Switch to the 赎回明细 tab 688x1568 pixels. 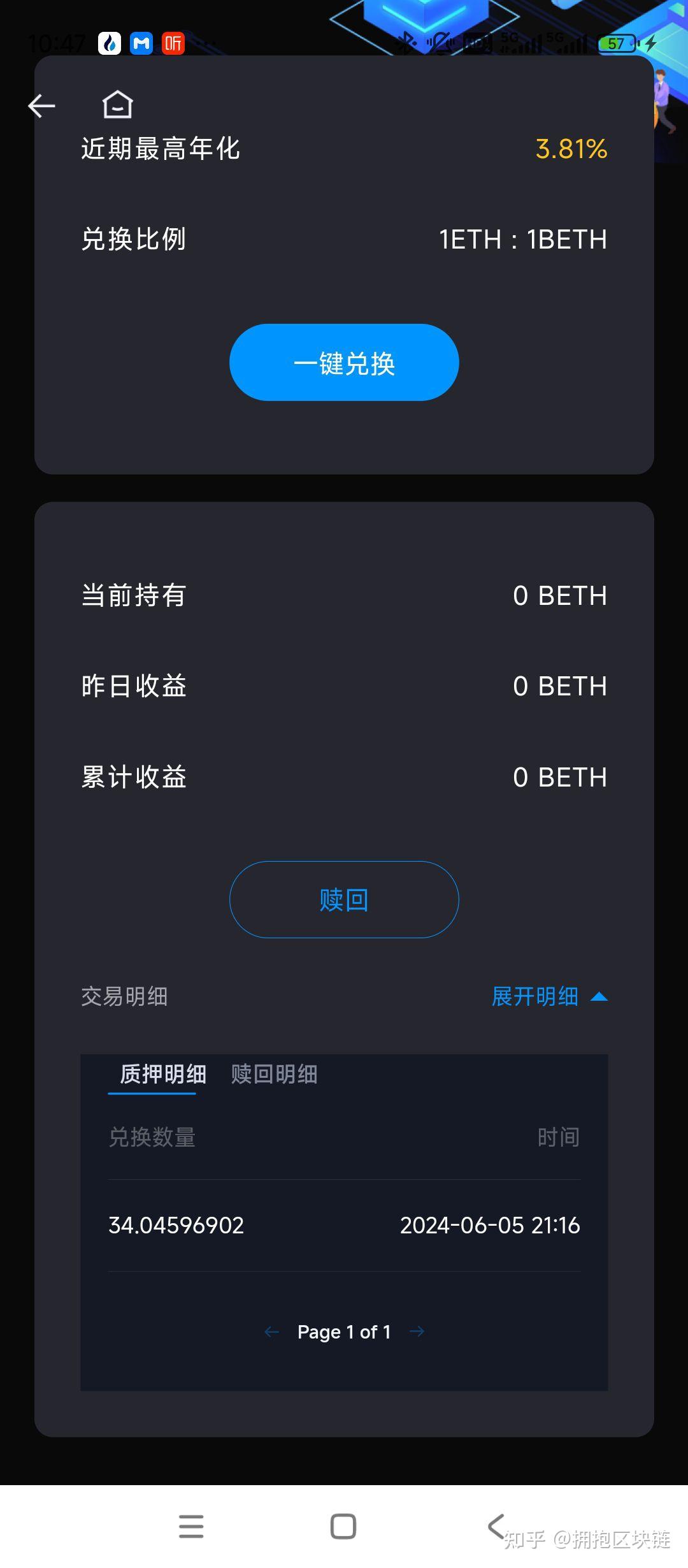pyautogui.click(x=274, y=1074)
